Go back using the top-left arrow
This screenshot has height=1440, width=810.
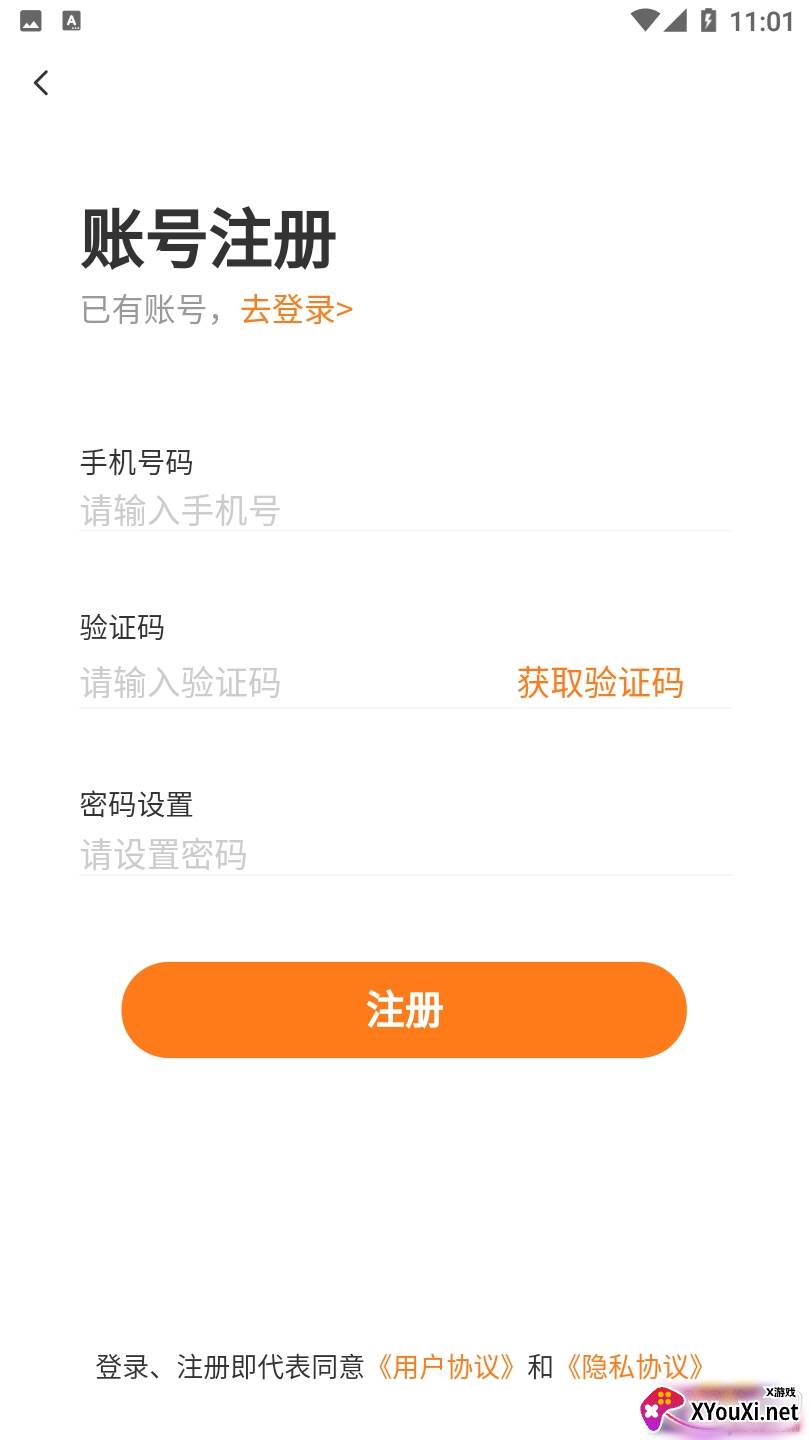tap(41, 83)
